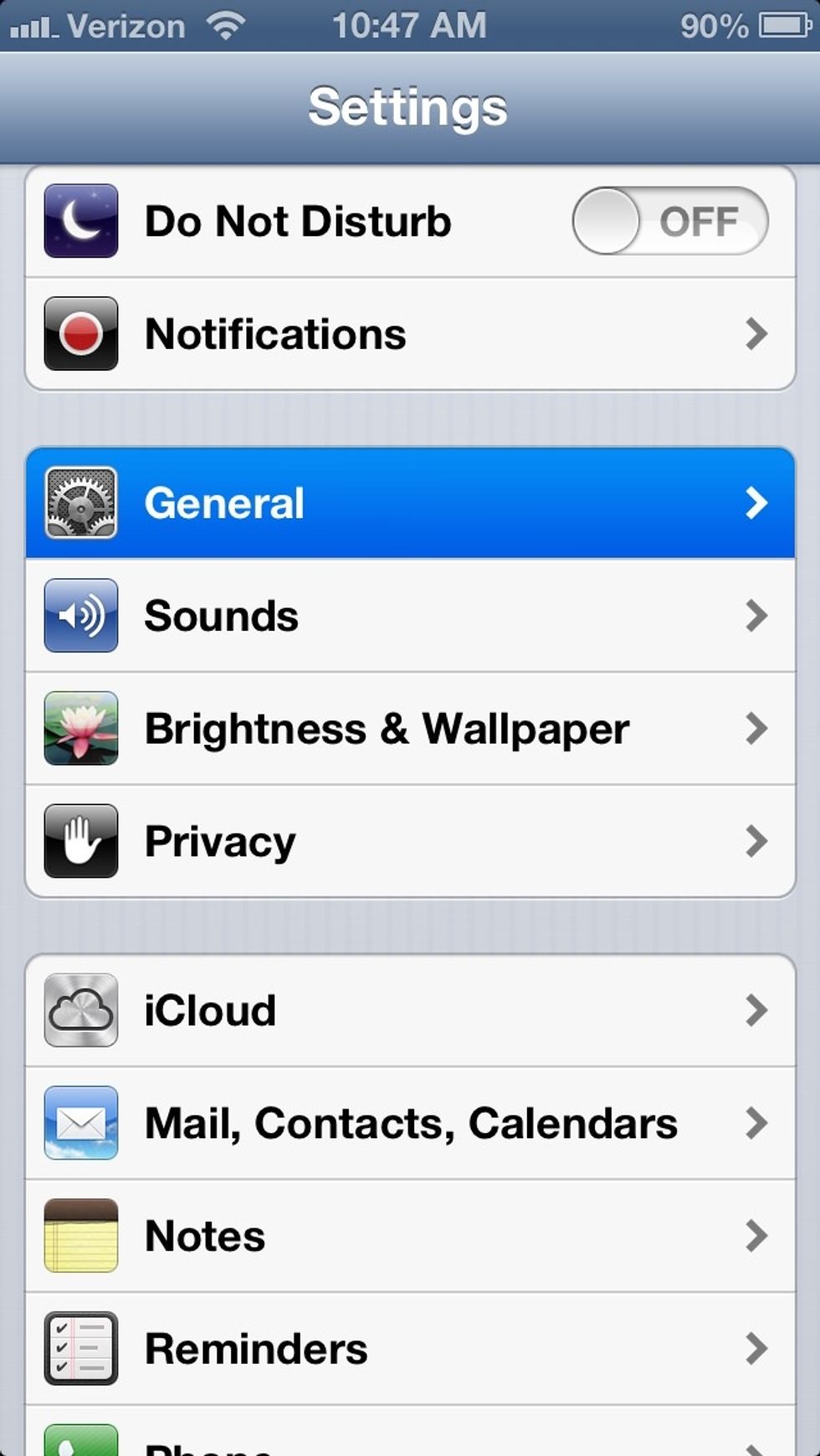This screenshot has width=820, height=1456.
Task: Open iCloud settings
Action: (x=410, y=1010)
